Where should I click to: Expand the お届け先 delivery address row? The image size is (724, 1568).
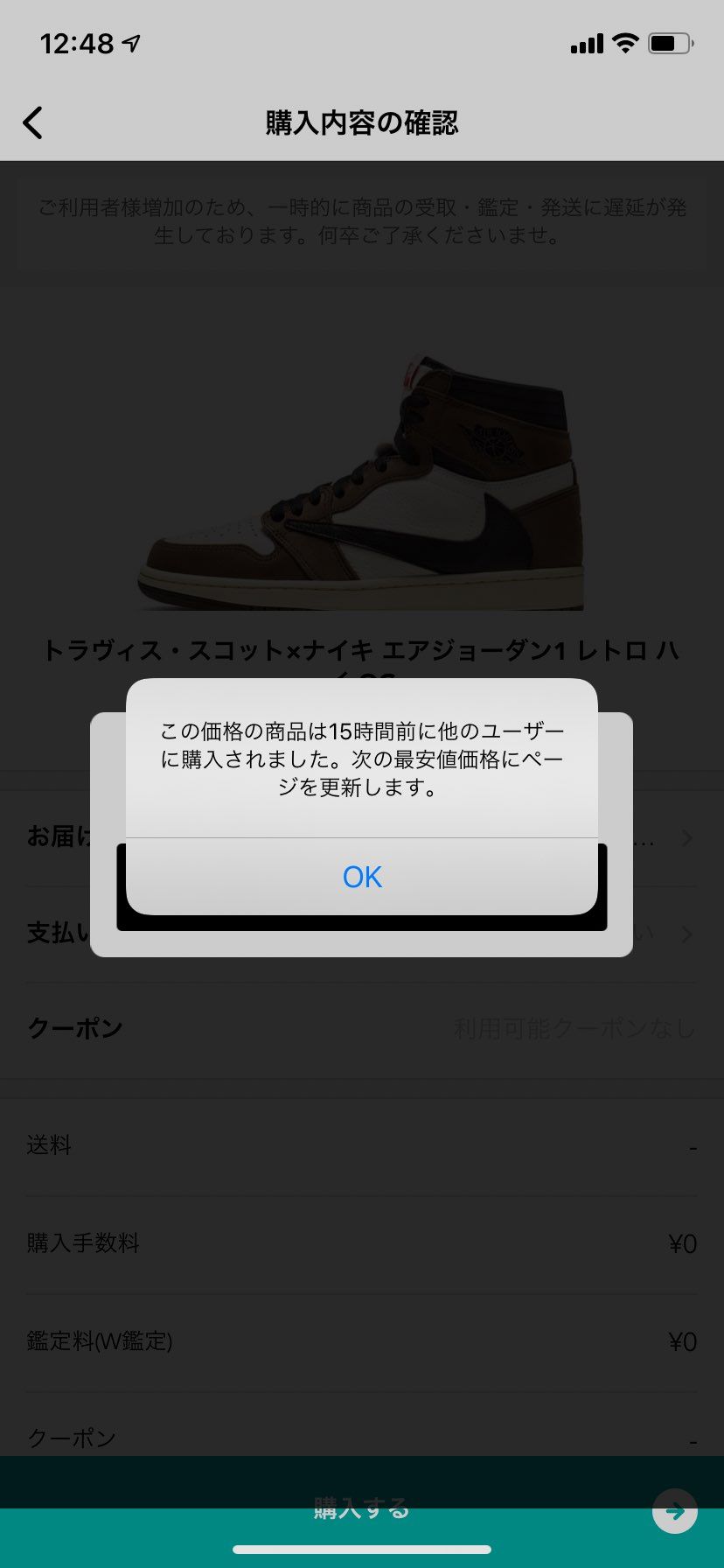pos(362,838)
